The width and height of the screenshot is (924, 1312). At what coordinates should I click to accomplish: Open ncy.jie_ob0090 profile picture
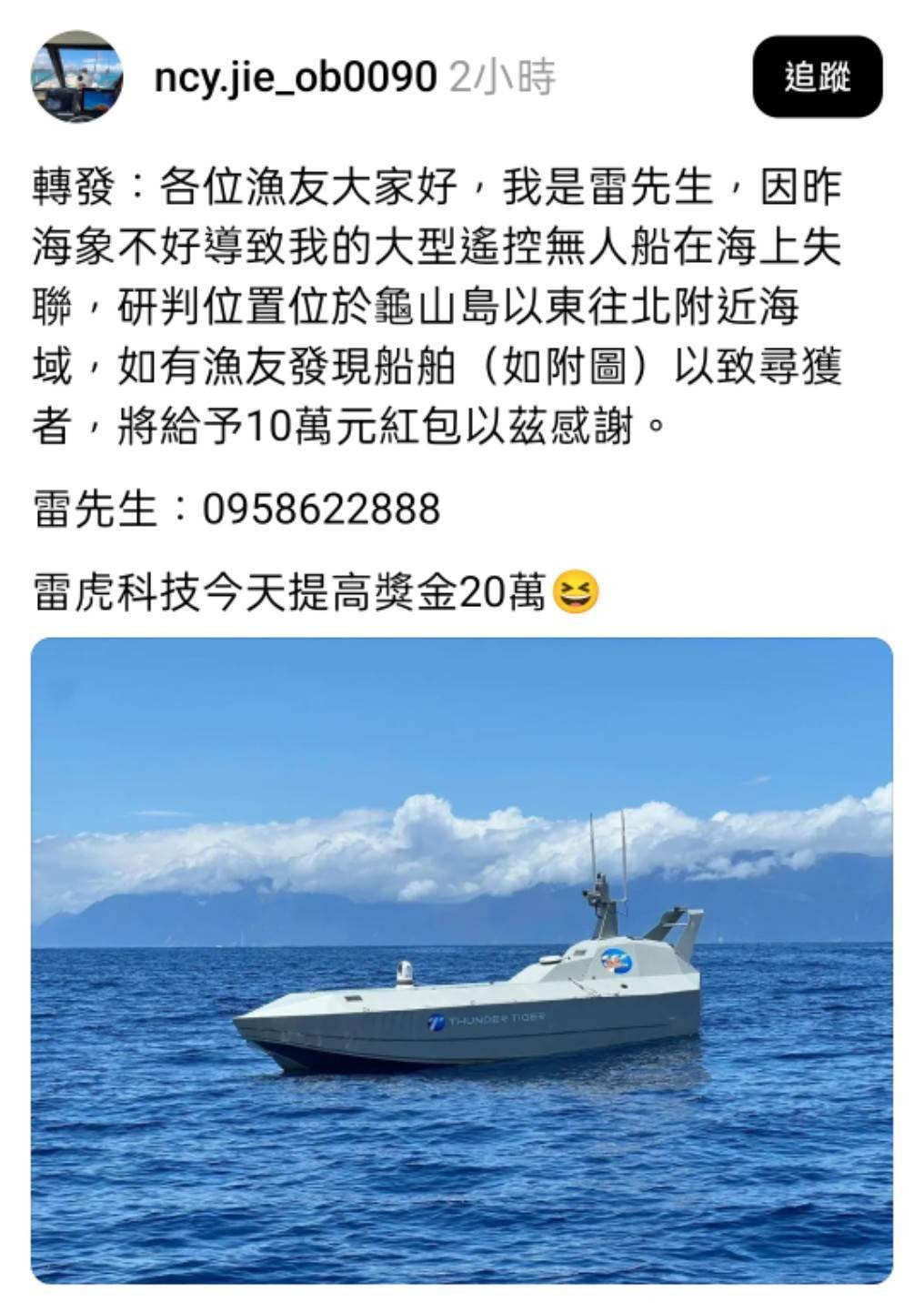pyautogui.click(x=77, y=77)
